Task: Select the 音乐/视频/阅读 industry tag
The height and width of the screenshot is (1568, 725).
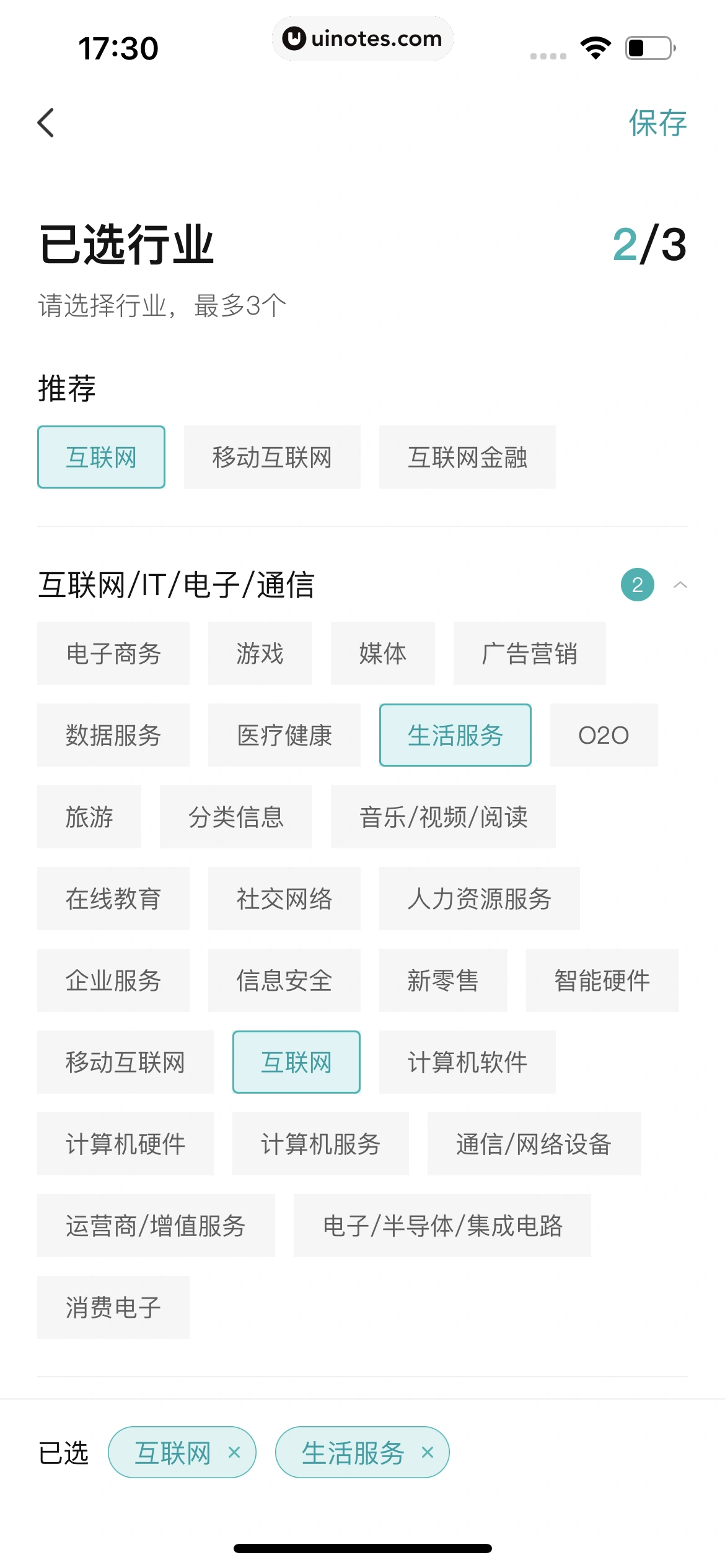Action: [x=444, y=817]
